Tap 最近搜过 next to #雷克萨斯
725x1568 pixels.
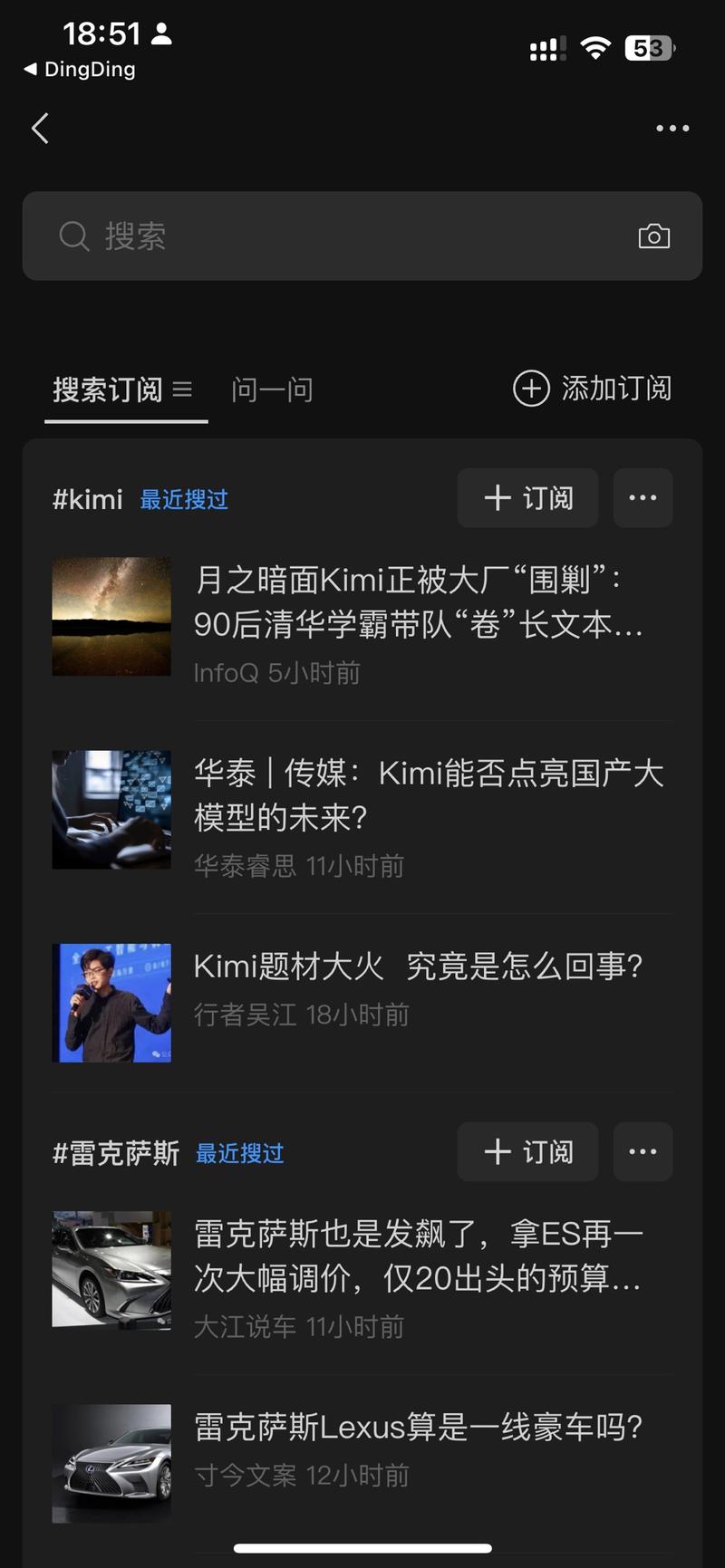click(238, 1153)
